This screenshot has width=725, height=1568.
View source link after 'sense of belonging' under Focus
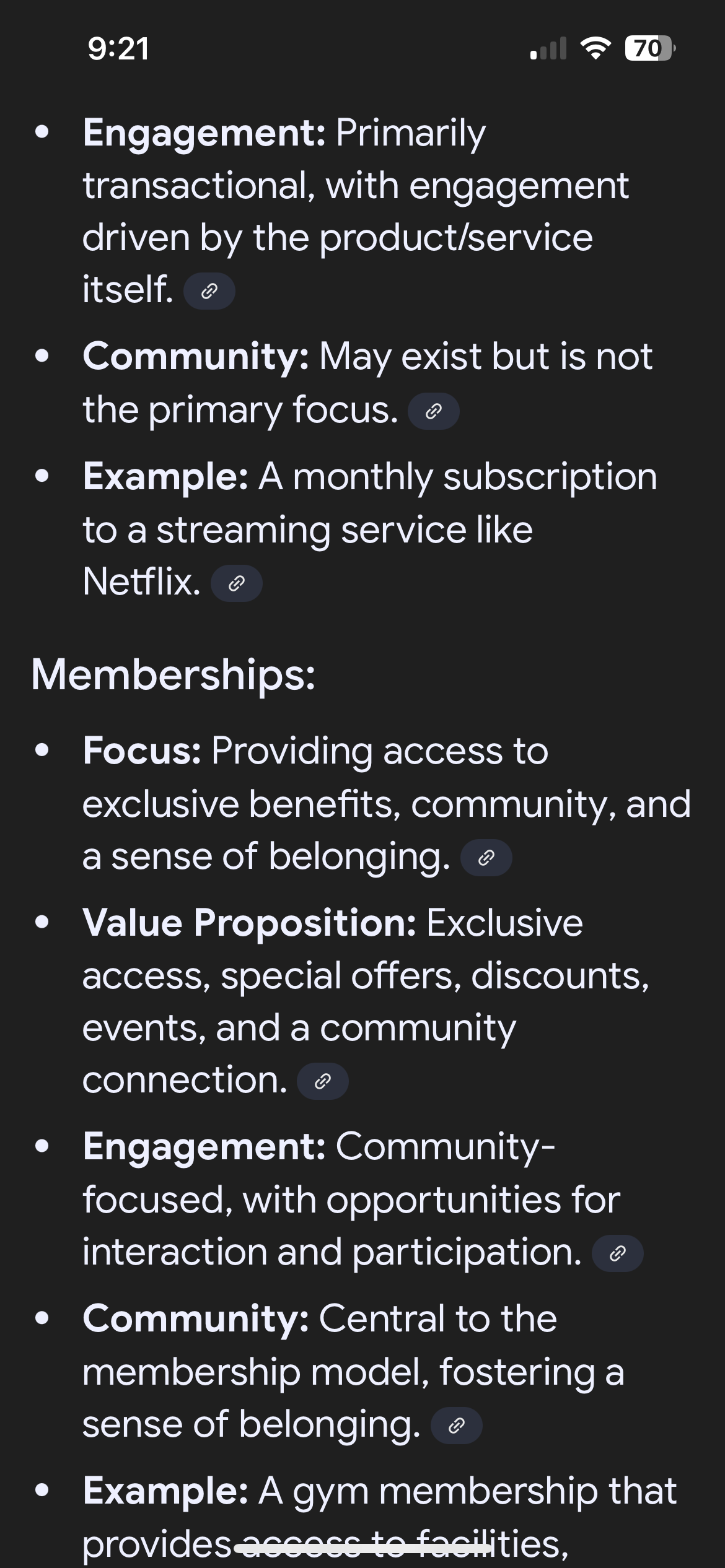pyautogui.click(x=486, y=858)
